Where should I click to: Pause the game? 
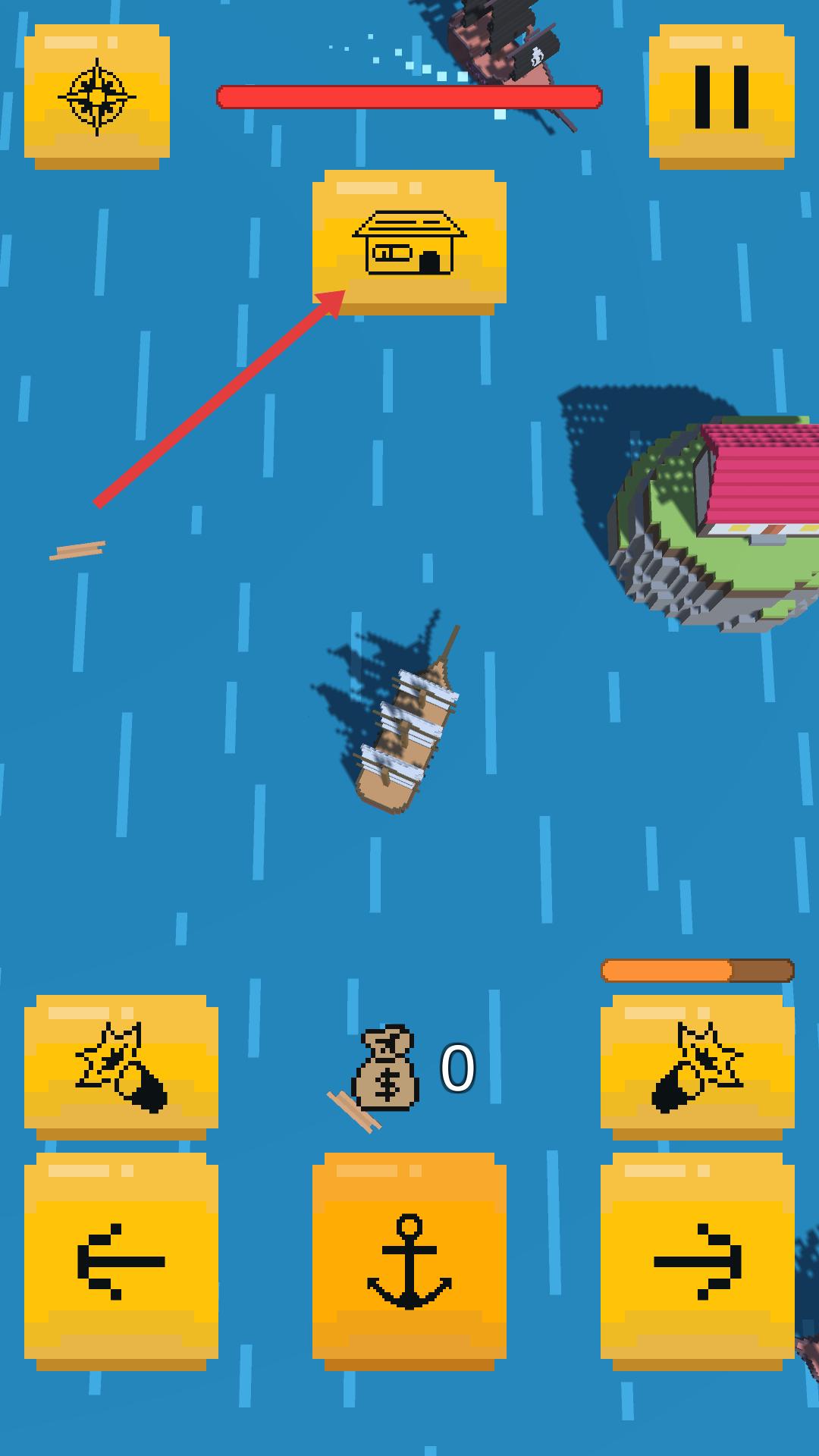[x=721, y=96]
